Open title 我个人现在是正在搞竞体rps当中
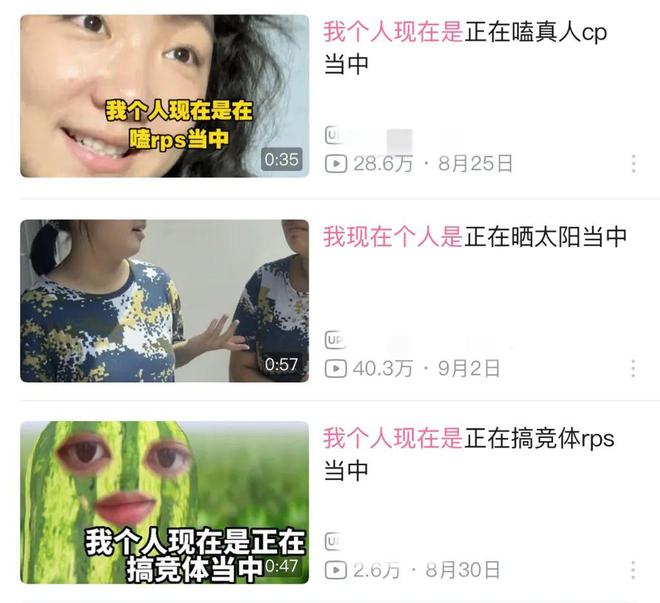Image resolution: width=660 pixels, height=603 pixels. pos(468,453)
